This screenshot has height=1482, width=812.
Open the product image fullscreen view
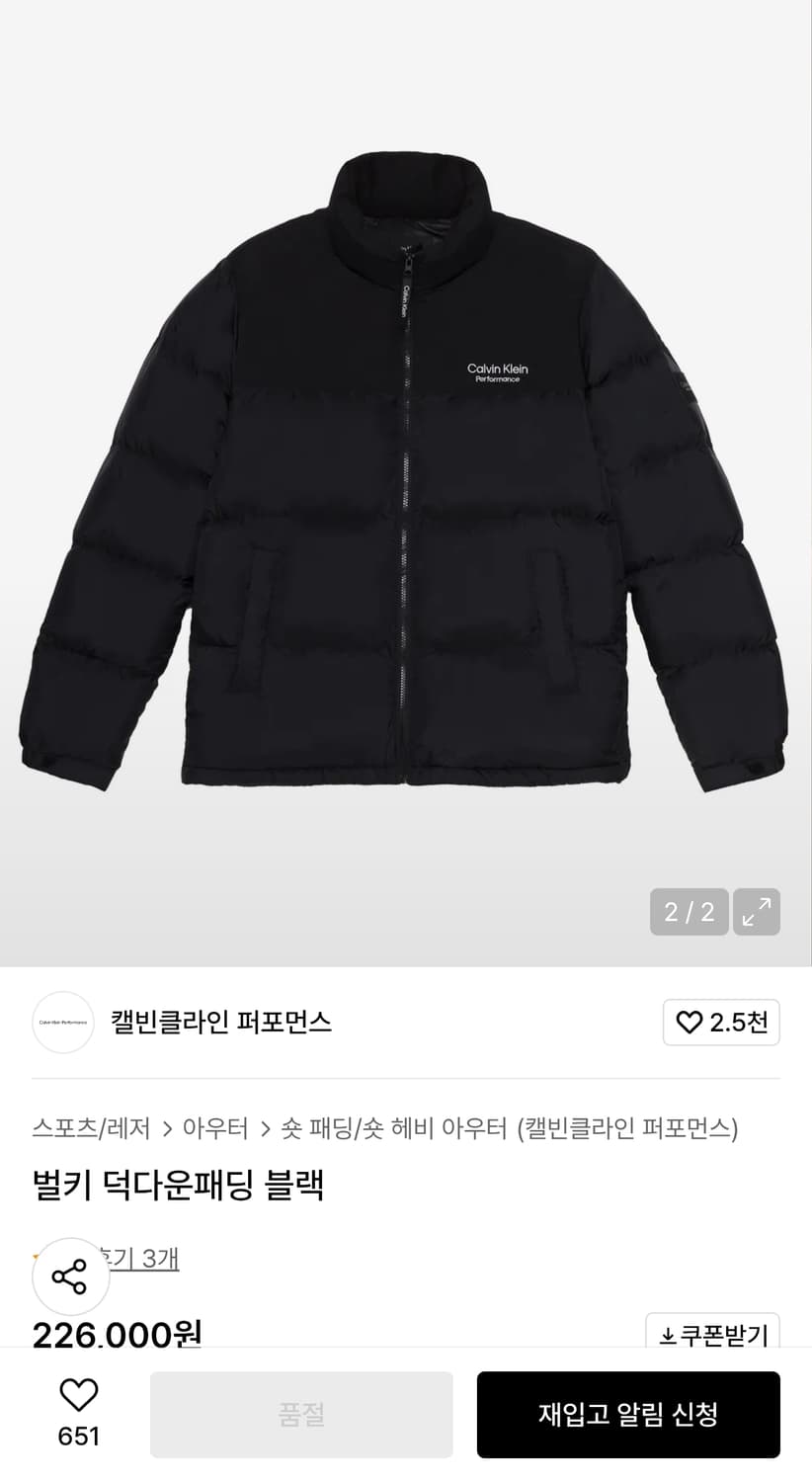click(x=757, y=912)
